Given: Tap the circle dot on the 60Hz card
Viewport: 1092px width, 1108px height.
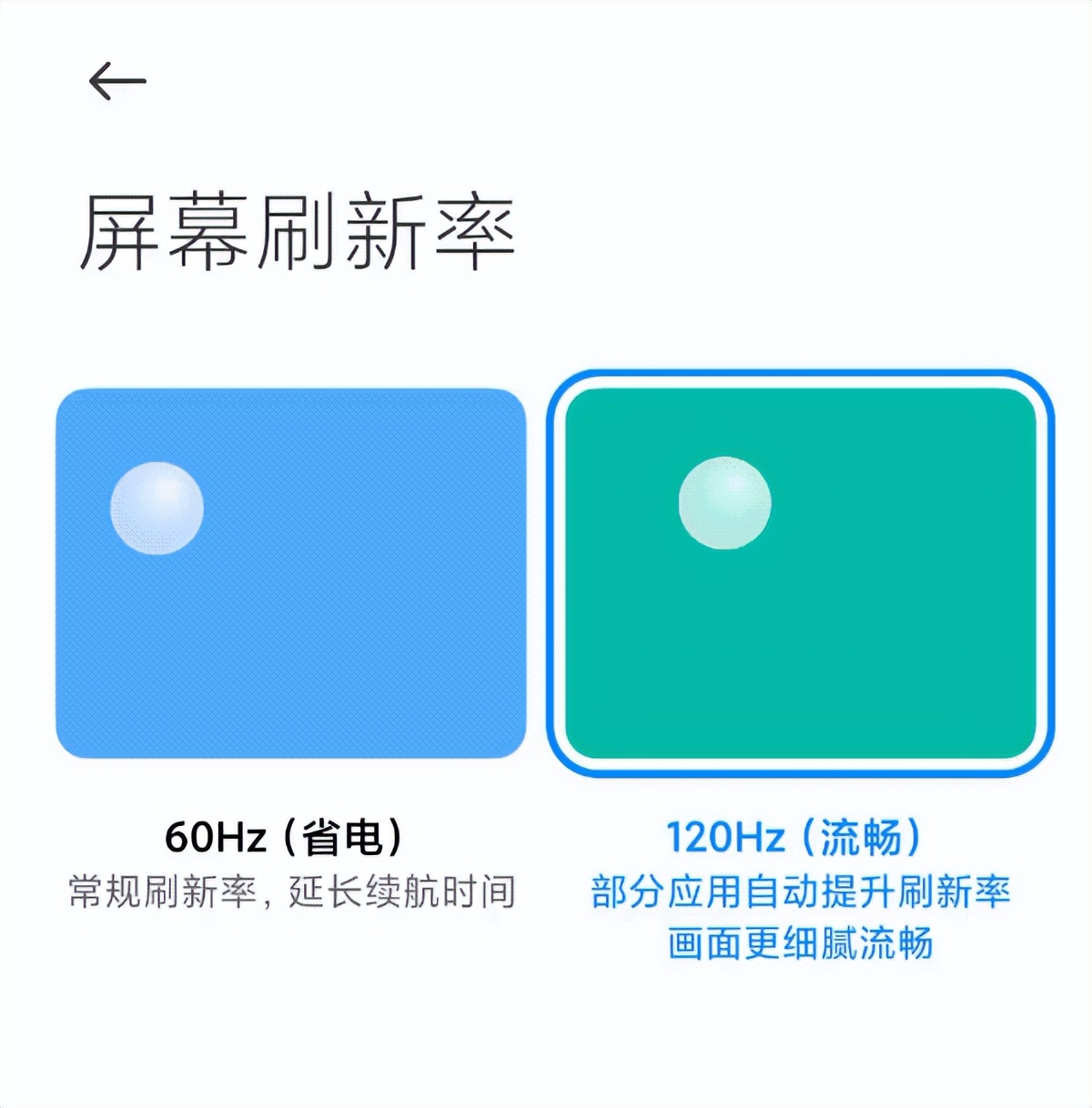Looking at the screenshot, I should (155, 507).
